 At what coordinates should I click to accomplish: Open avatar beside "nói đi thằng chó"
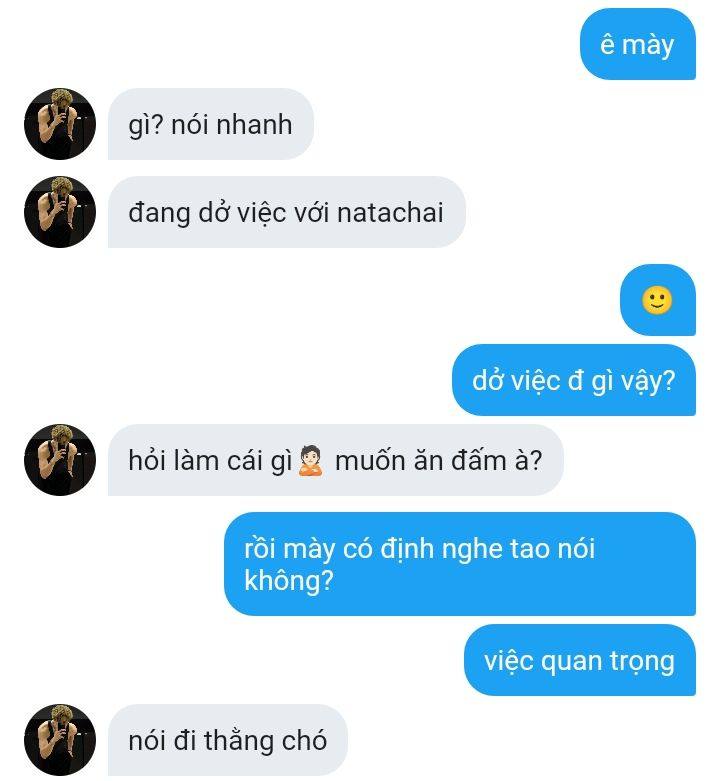60,740
